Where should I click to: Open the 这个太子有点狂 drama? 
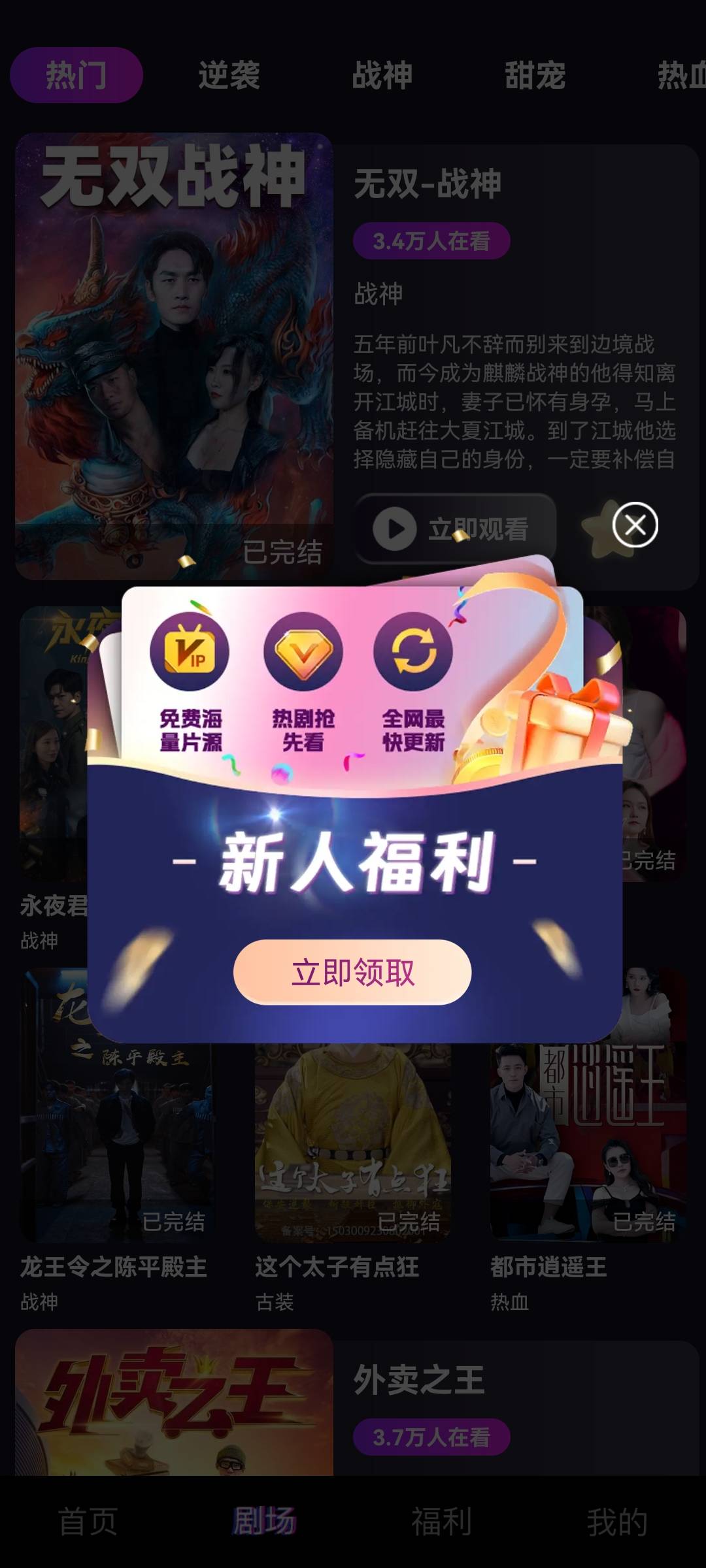click(x=352, y=1143)
